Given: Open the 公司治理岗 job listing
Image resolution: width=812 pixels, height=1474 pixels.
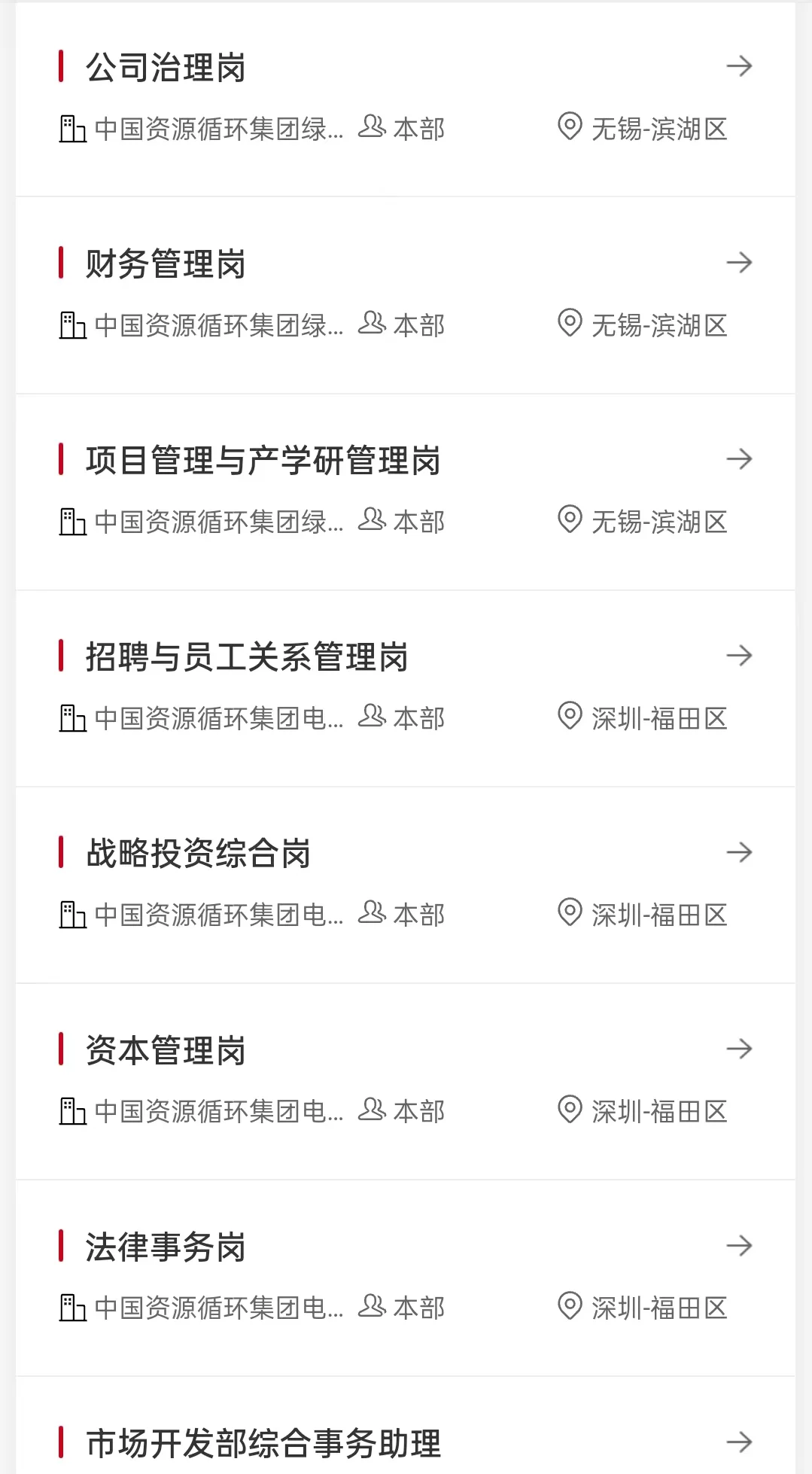Looking at the screenshot, I should tap(405, 99).
